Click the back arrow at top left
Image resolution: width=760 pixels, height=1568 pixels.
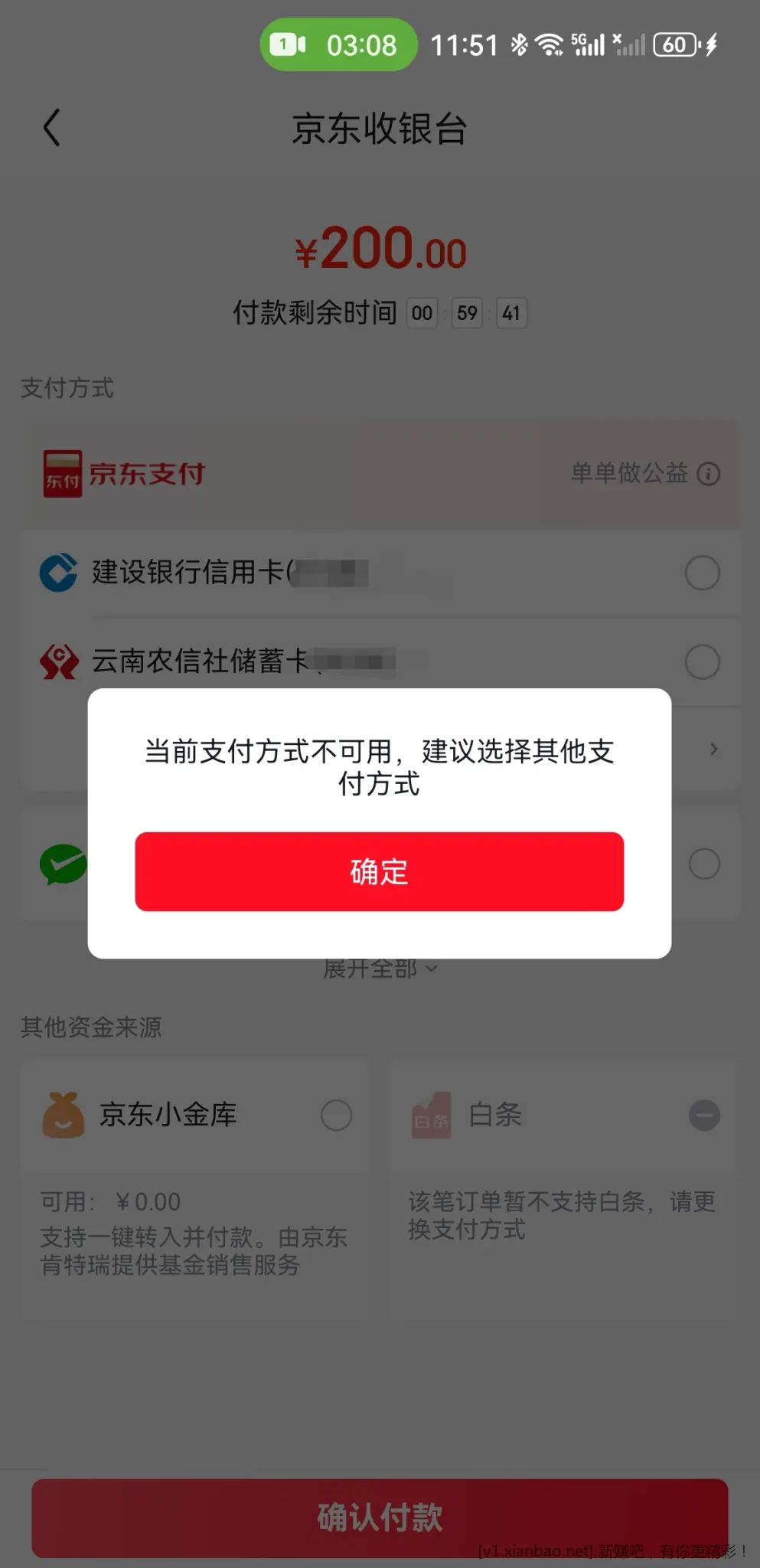52,127
